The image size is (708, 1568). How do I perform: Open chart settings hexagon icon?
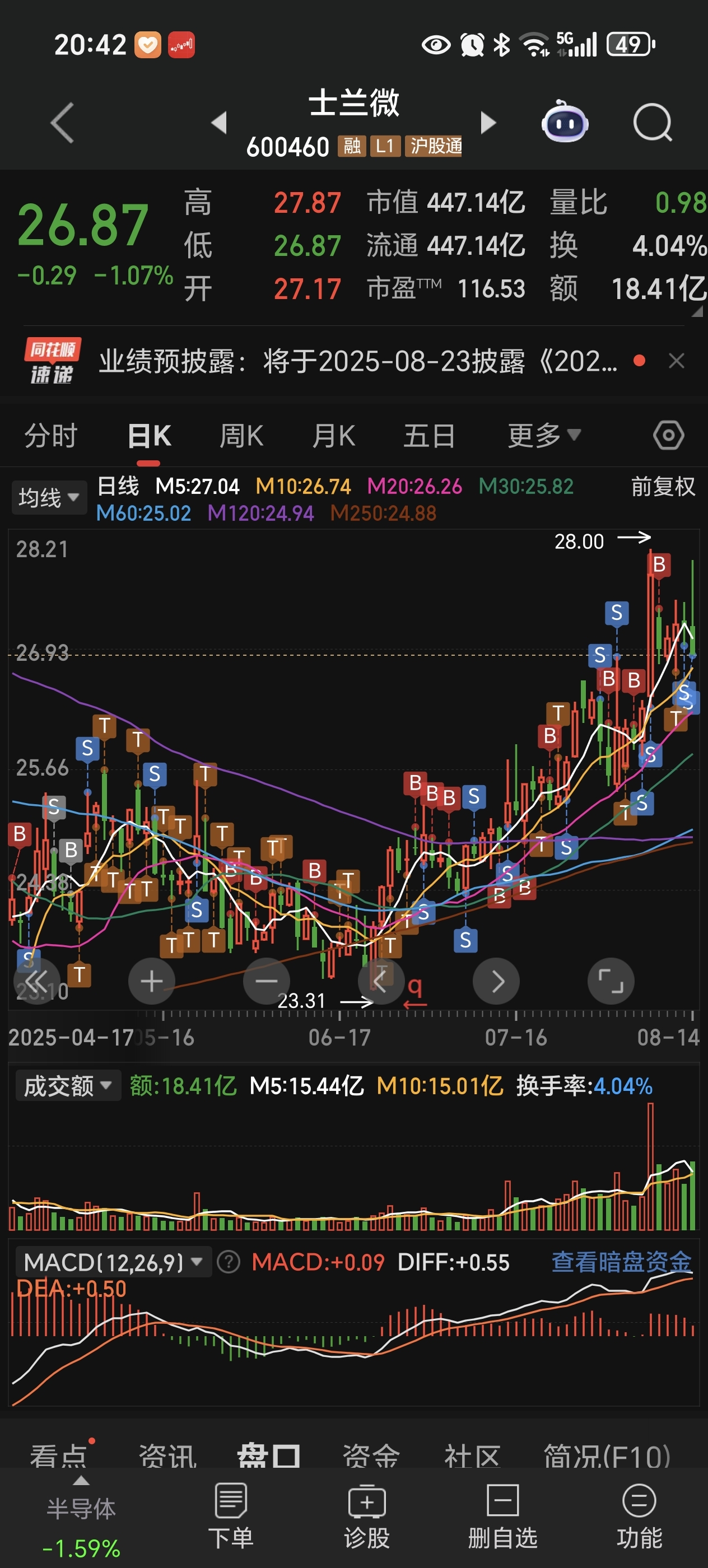(668, 436)
